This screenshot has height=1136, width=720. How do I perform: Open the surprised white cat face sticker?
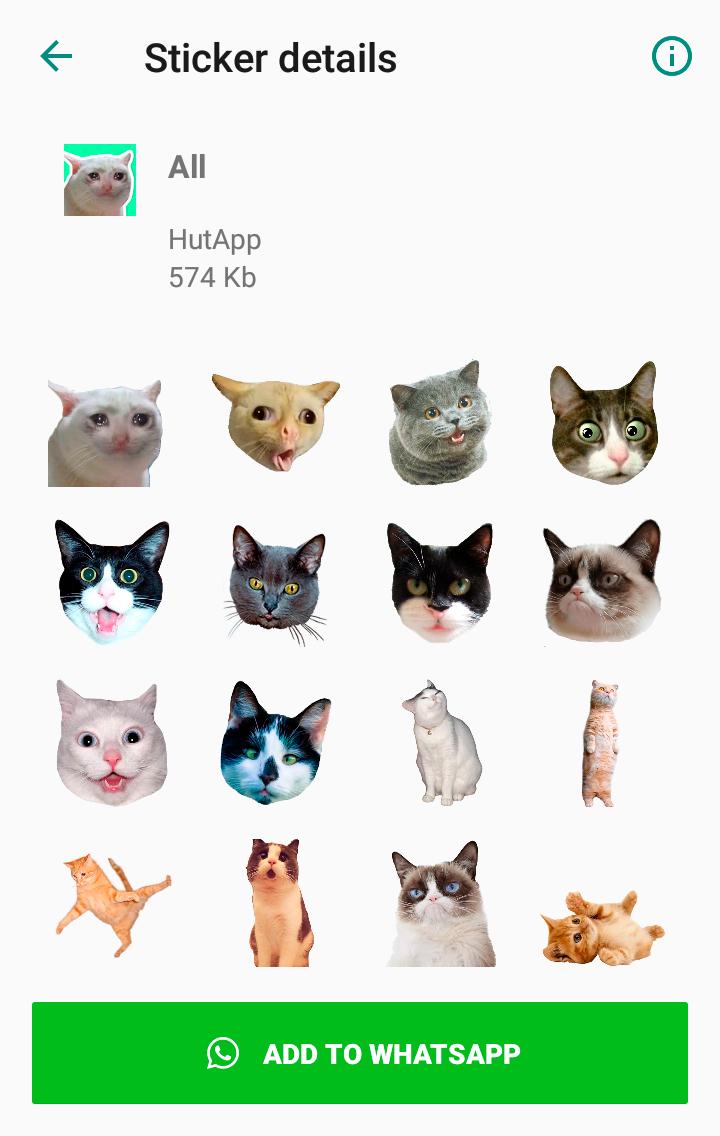pos(110,742)
